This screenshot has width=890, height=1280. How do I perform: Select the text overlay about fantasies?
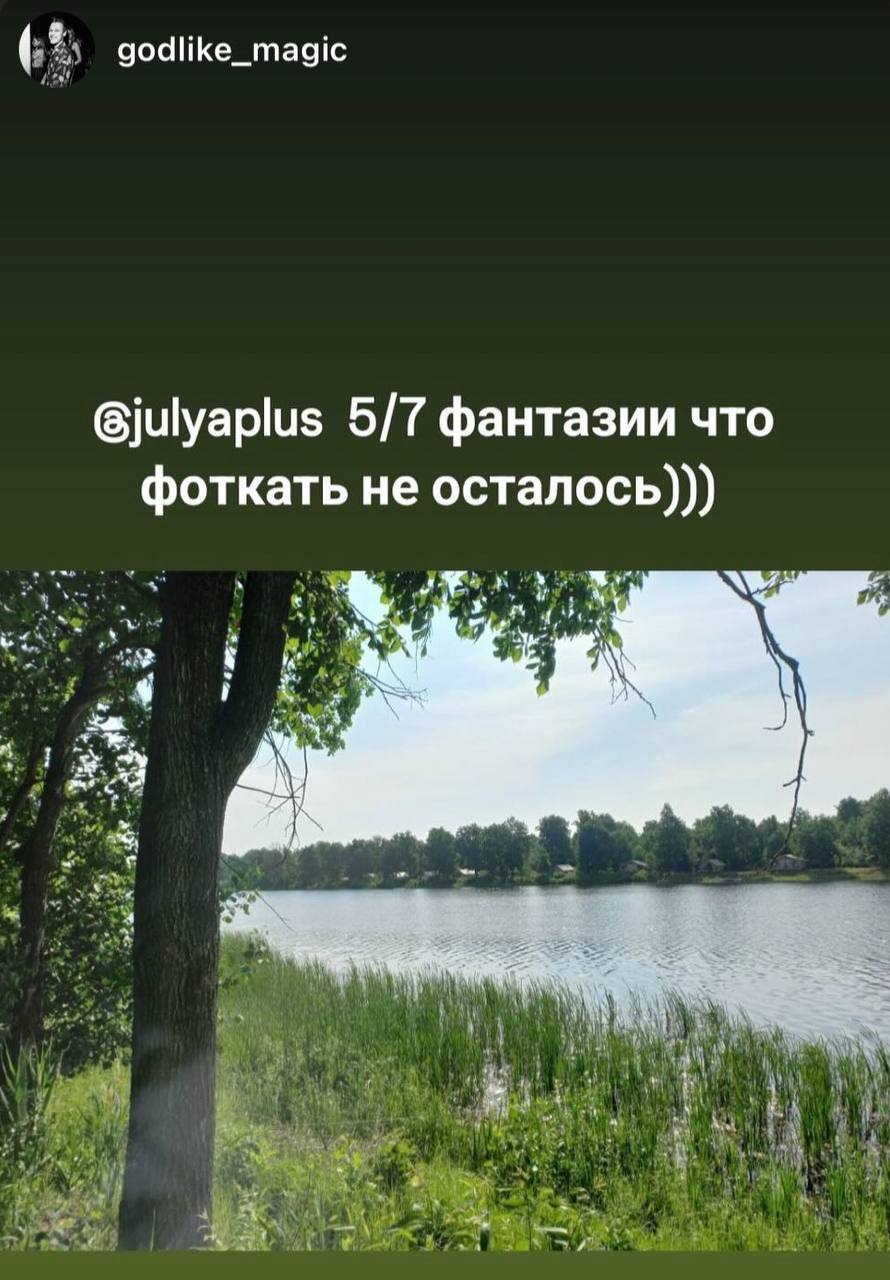point(445,455)
